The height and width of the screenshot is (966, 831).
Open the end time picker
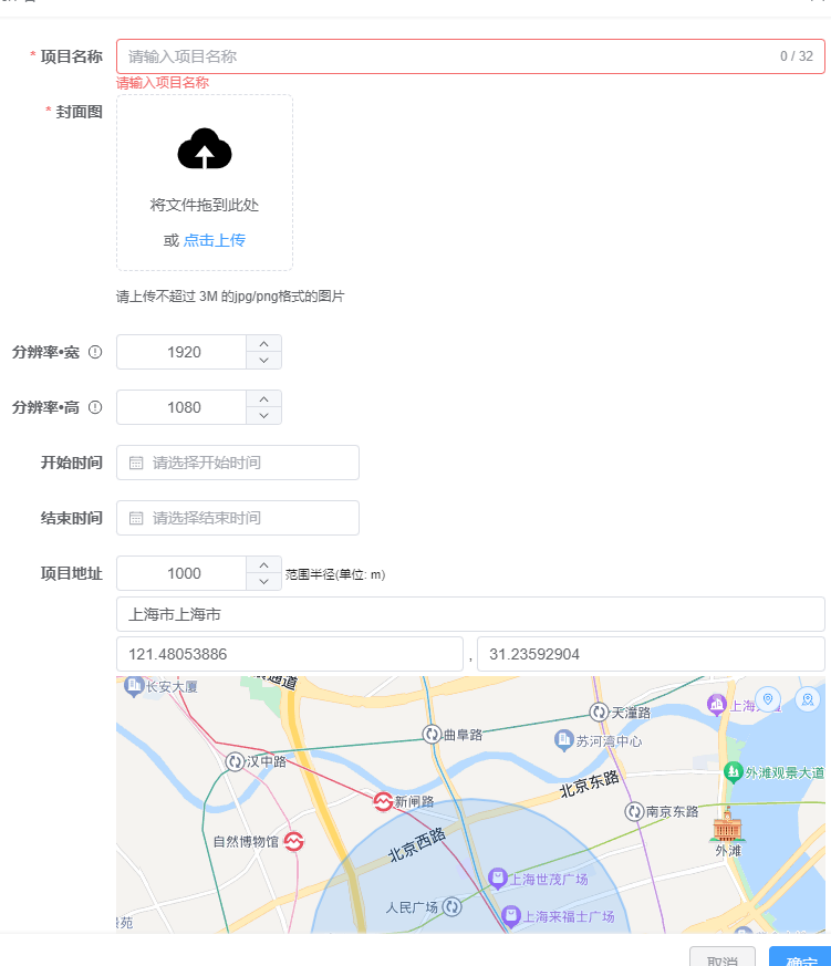point(238,518)
